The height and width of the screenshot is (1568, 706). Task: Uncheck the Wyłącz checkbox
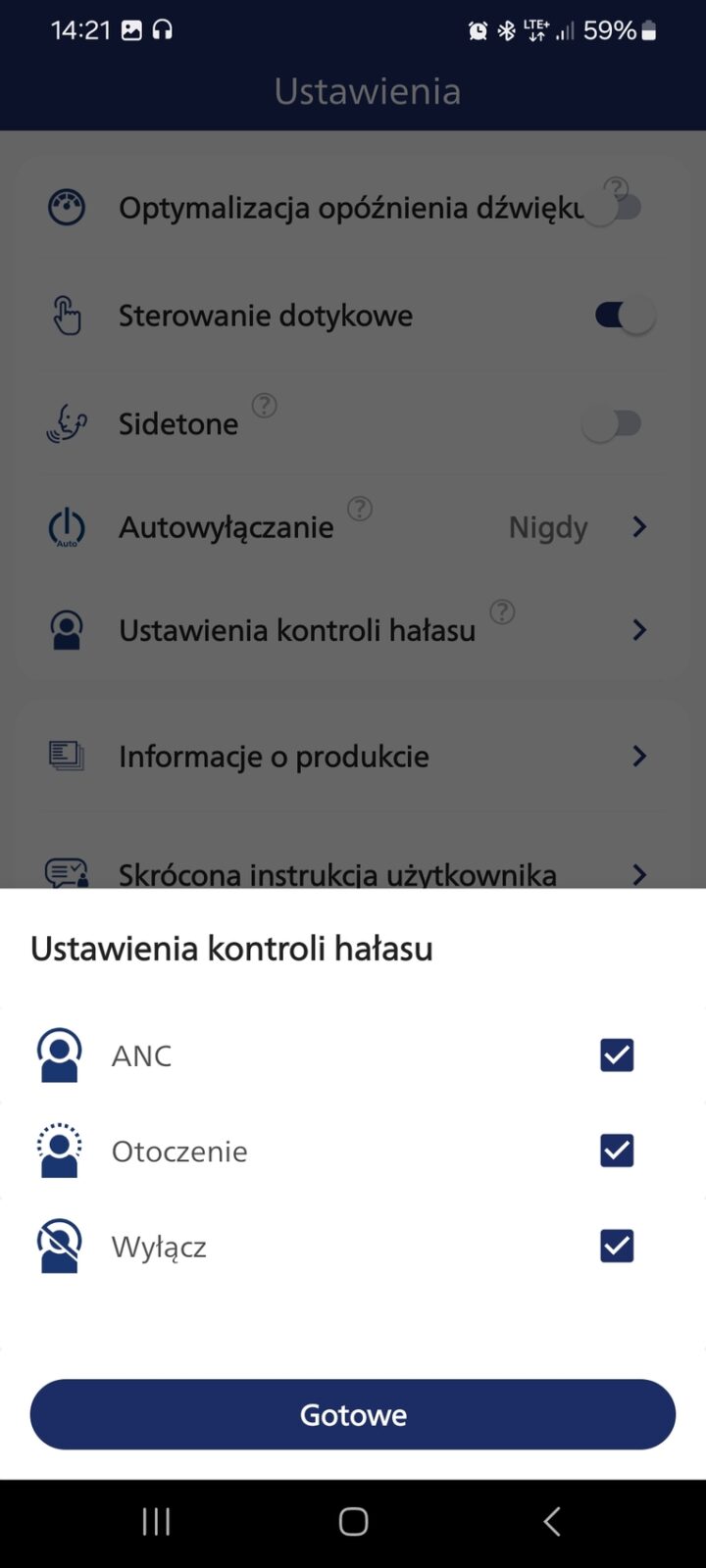pyautogui.click(x=617, y=1246)
